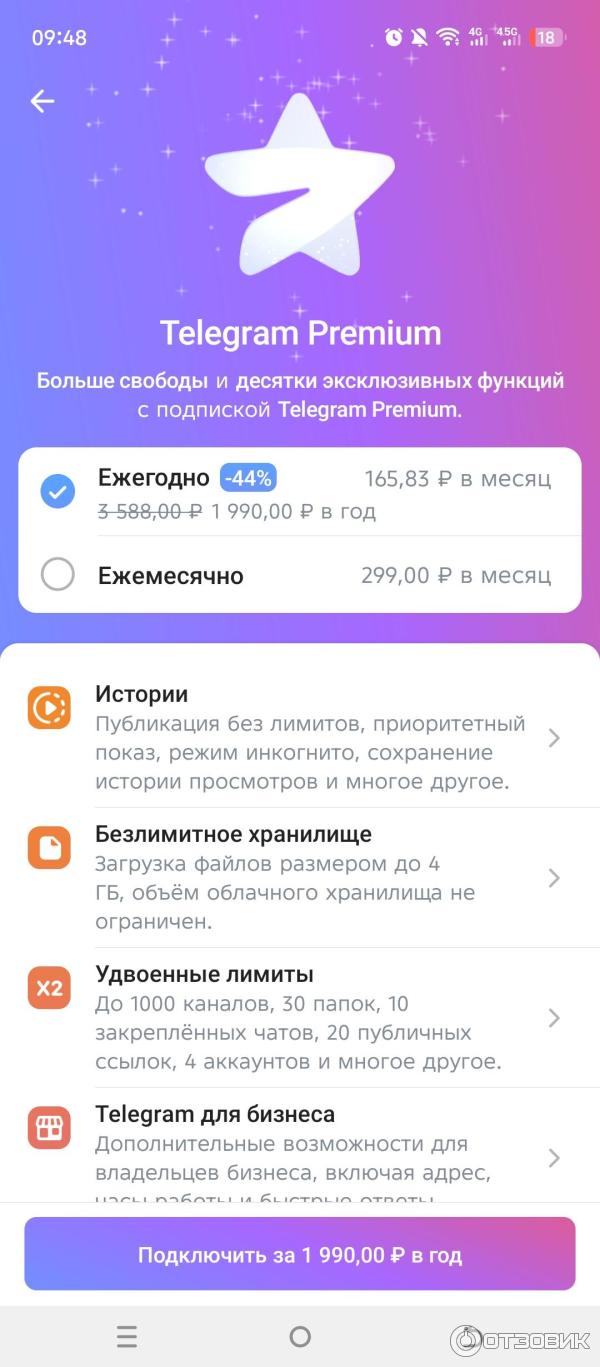The height and width of the screenshot is (1367, 600).
Task: Go to the system home screen
Action: point(300,1336)
